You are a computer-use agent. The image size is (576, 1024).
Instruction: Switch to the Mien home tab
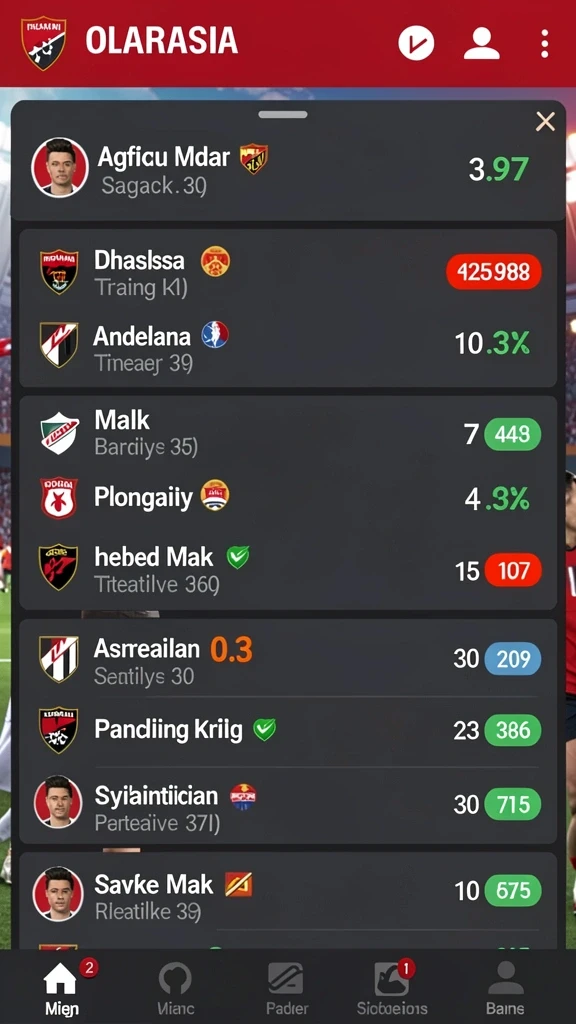click(x=61, y=987)
